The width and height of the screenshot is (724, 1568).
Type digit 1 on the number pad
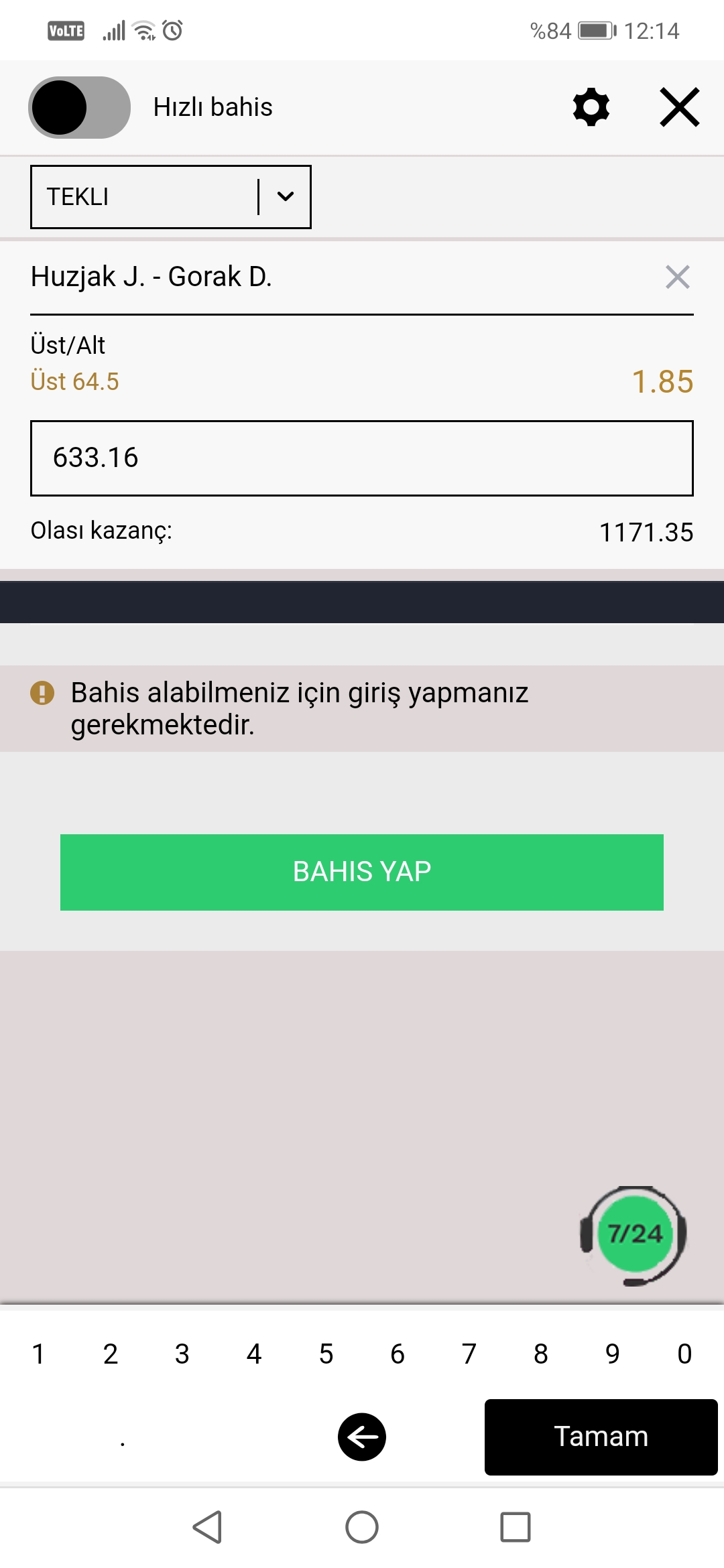click(38, 1354)
